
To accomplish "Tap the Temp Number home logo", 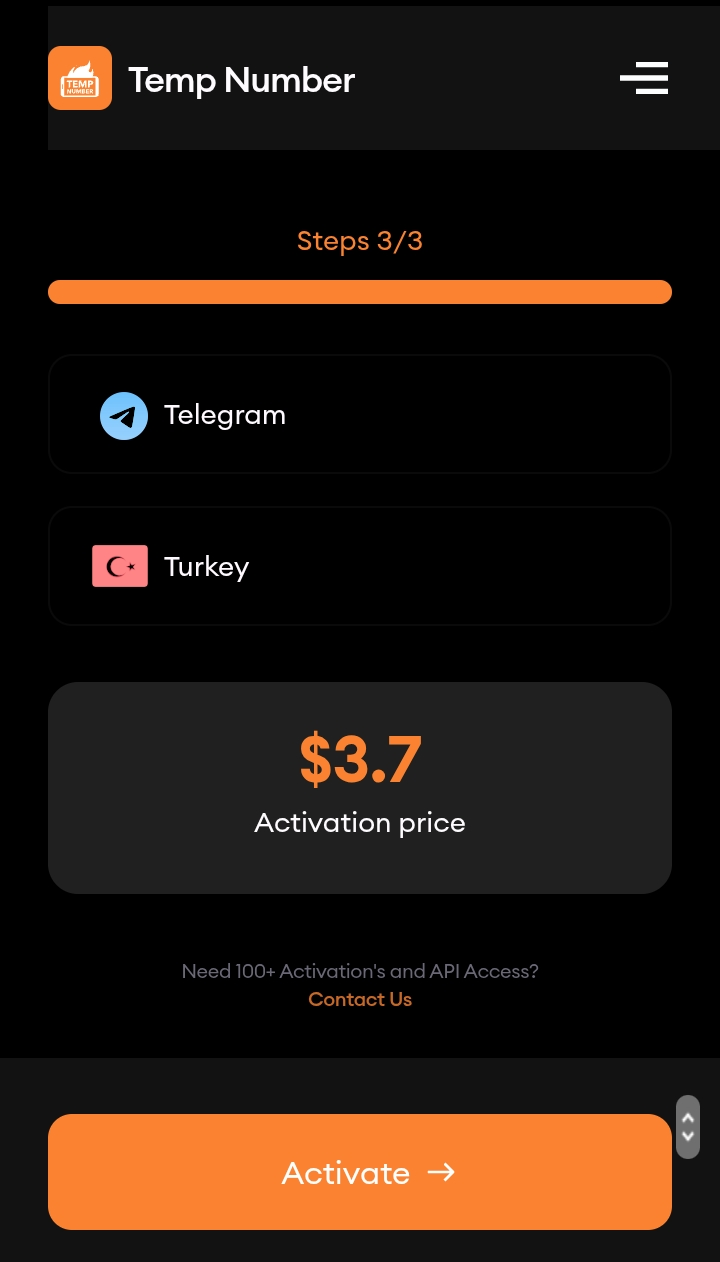I will tap(80, 78).
